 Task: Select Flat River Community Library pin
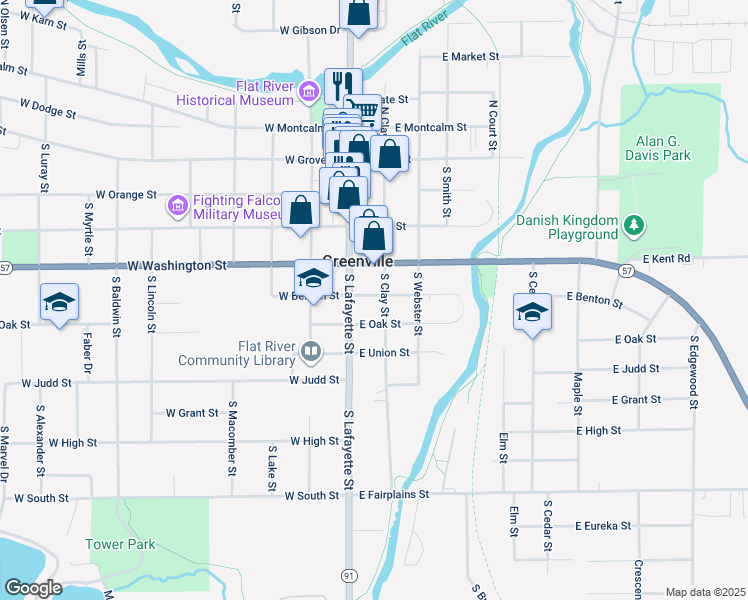(312, 352)
